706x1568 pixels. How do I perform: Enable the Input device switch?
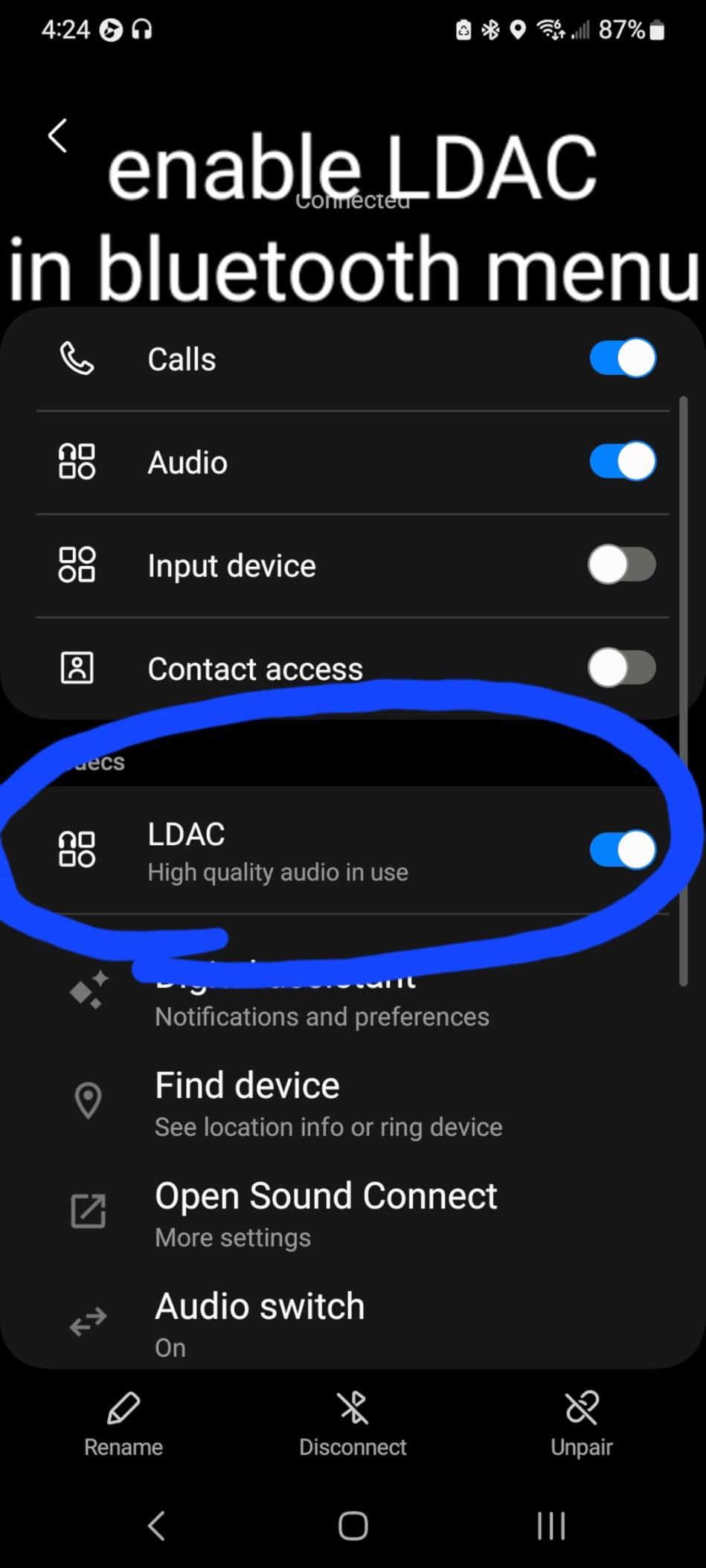coord(622,565)
